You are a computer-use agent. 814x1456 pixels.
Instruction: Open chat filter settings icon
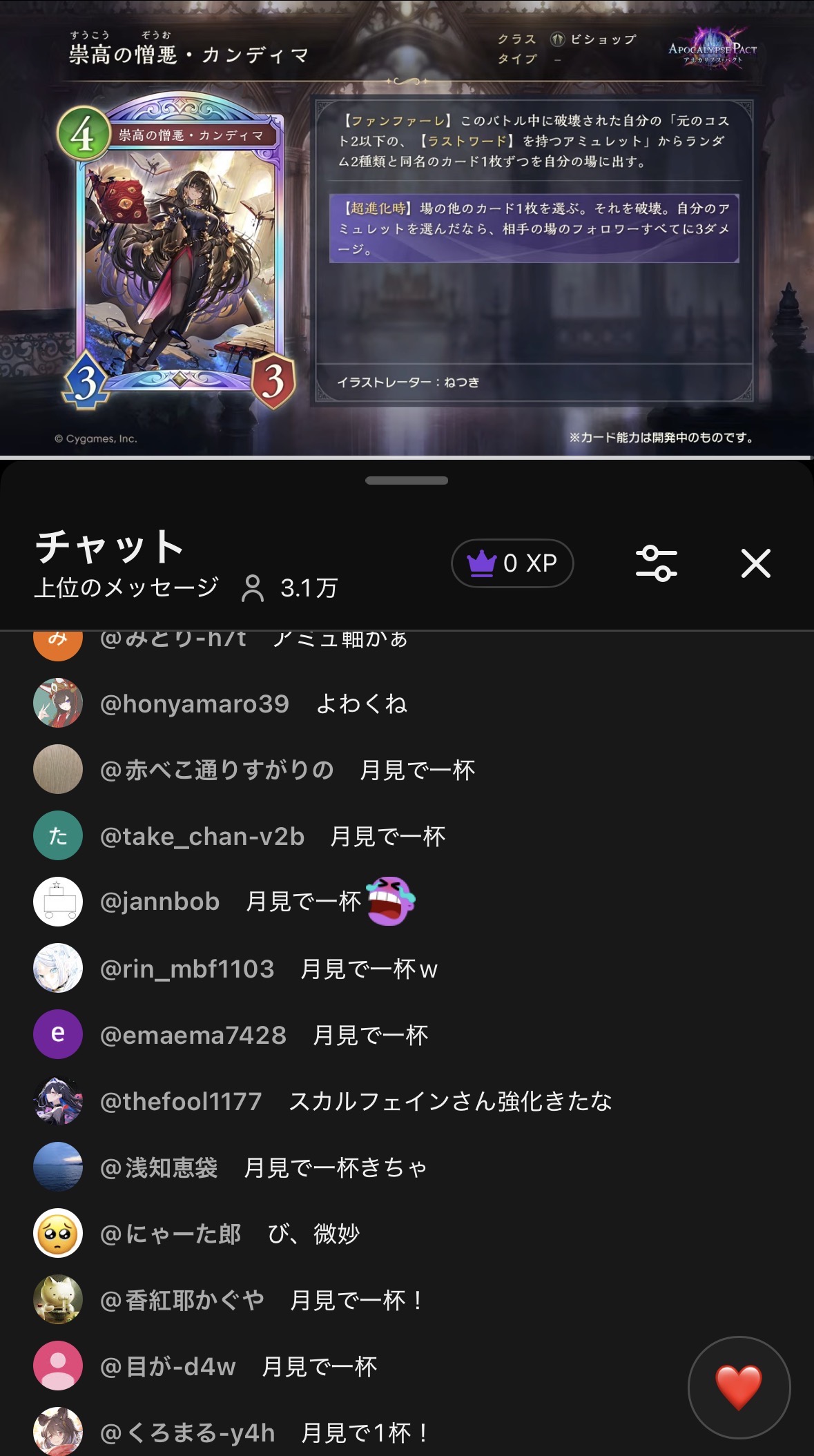(656, 563)
